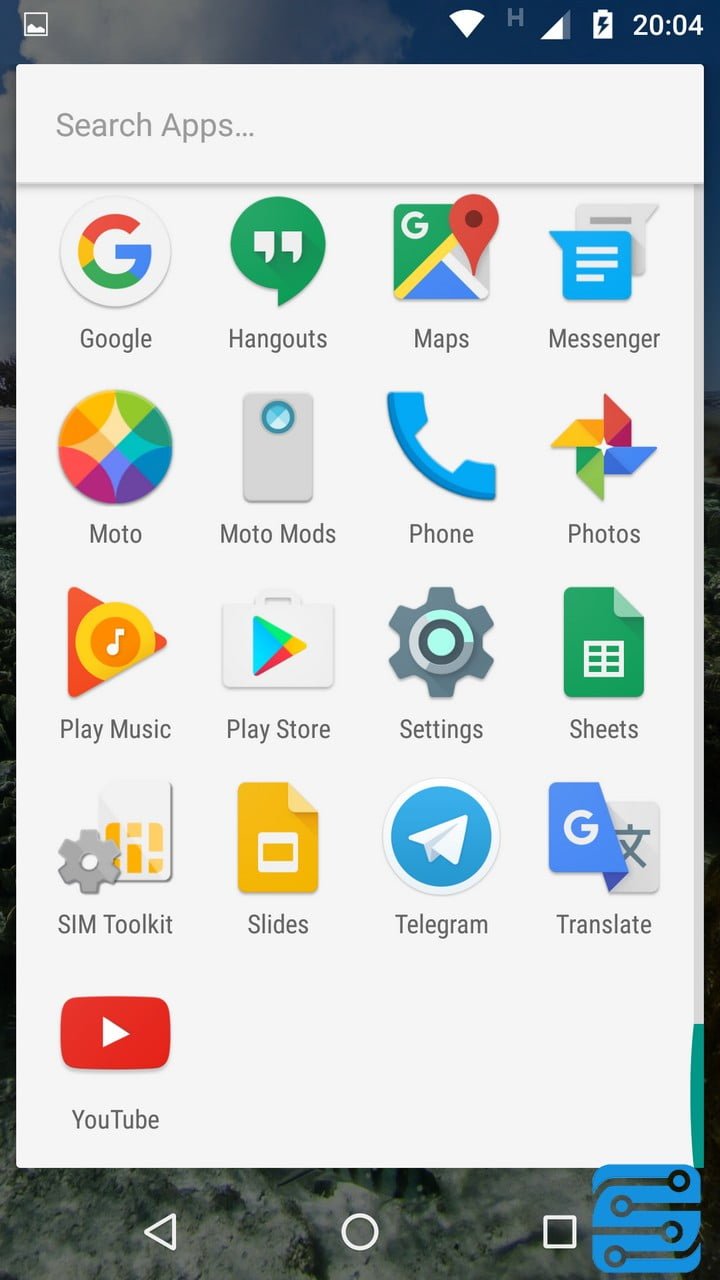
Task: Launch Play Music
Action: [115, 642]
